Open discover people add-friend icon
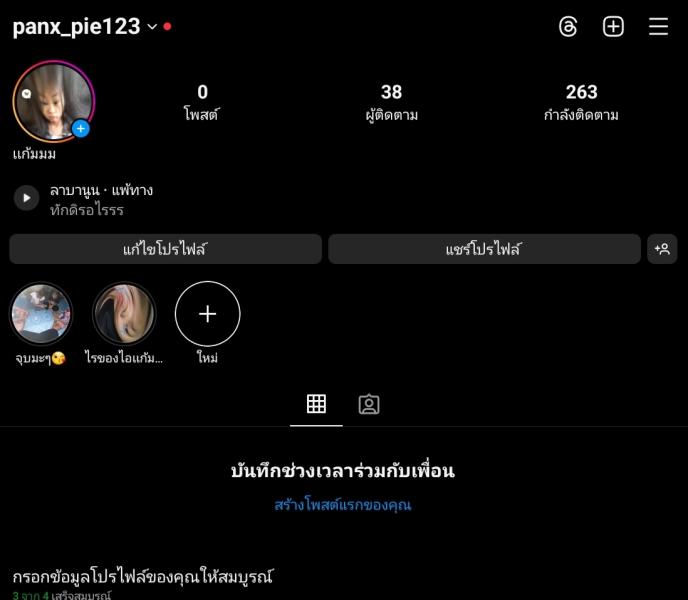This screenshot has width=688, height=600. 661,249
